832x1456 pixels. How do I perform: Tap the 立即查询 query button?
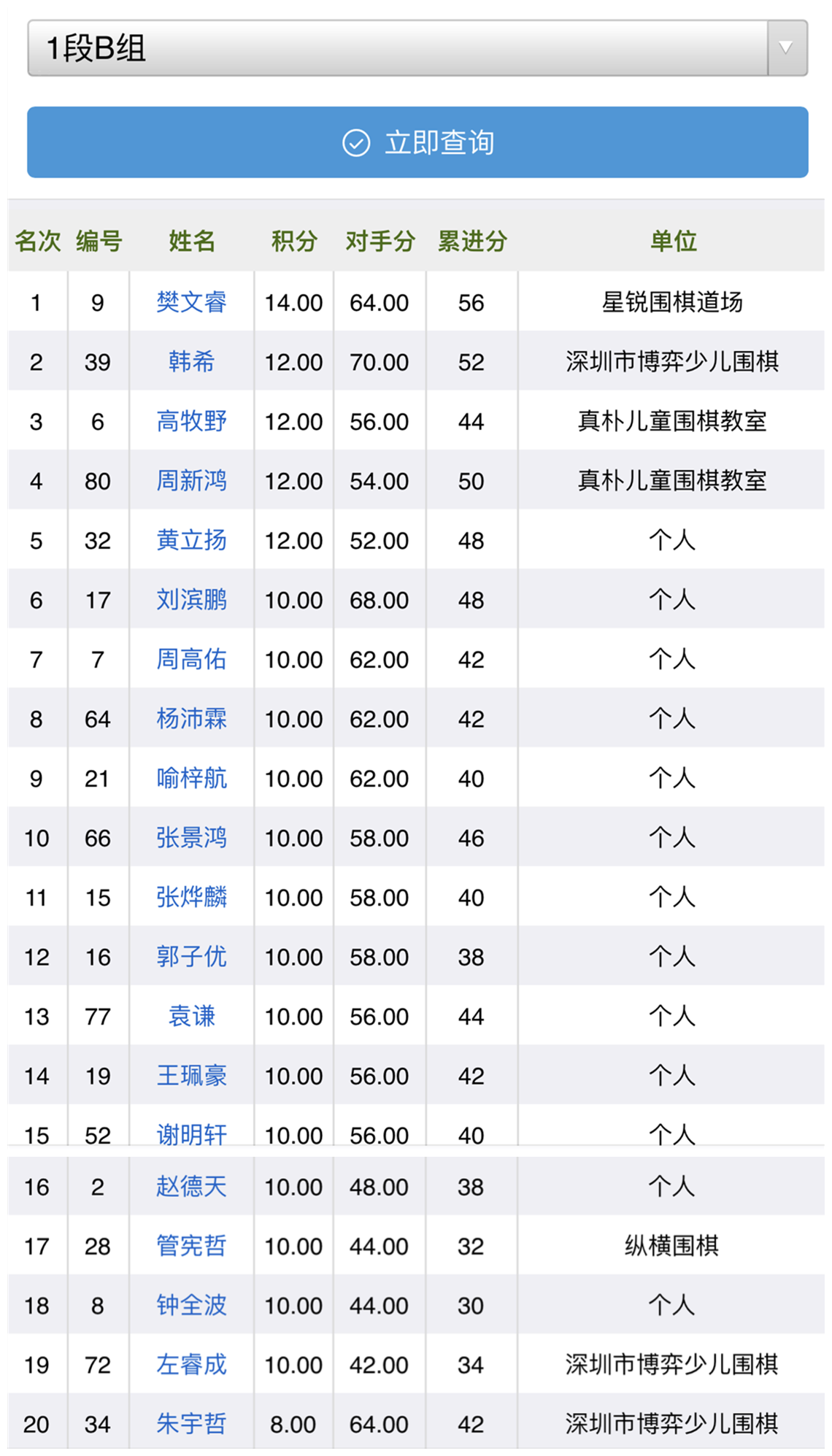(417, 142)
